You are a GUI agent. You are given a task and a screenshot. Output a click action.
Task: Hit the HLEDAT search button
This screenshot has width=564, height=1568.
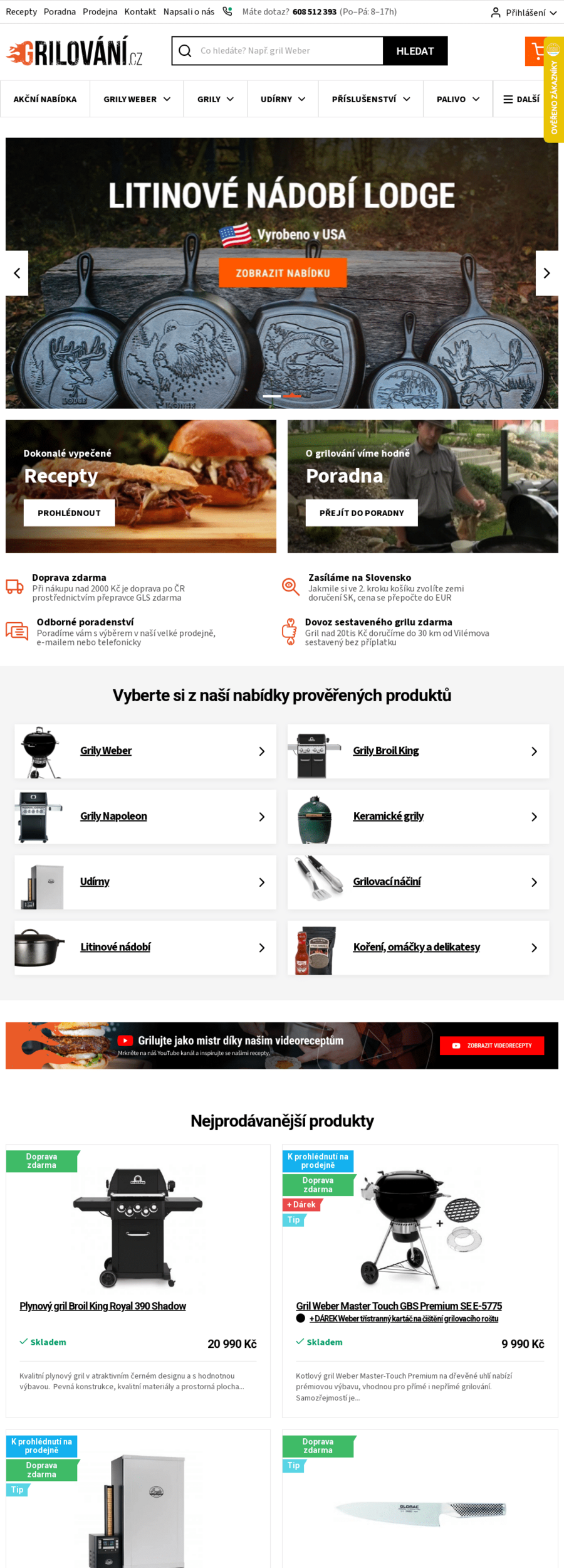click(415, 51)
